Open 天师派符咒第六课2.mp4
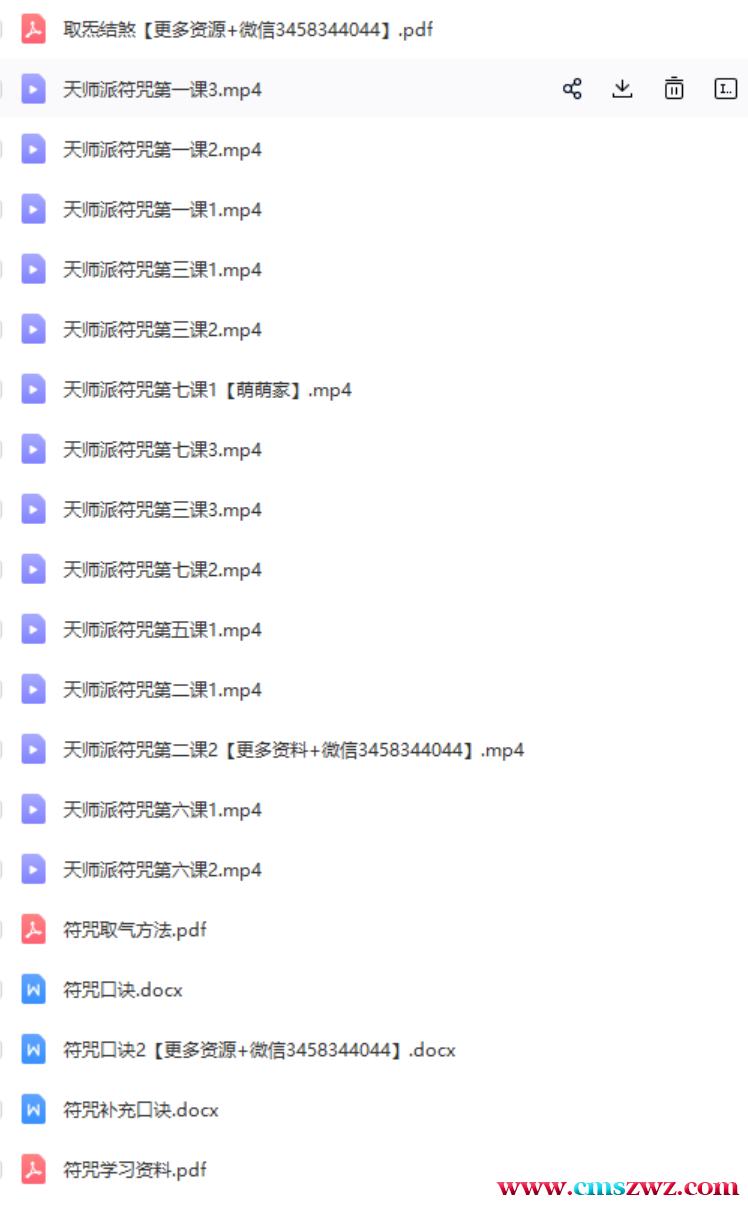Screen dimensions: 748x1205 click(x=162, y=870)
